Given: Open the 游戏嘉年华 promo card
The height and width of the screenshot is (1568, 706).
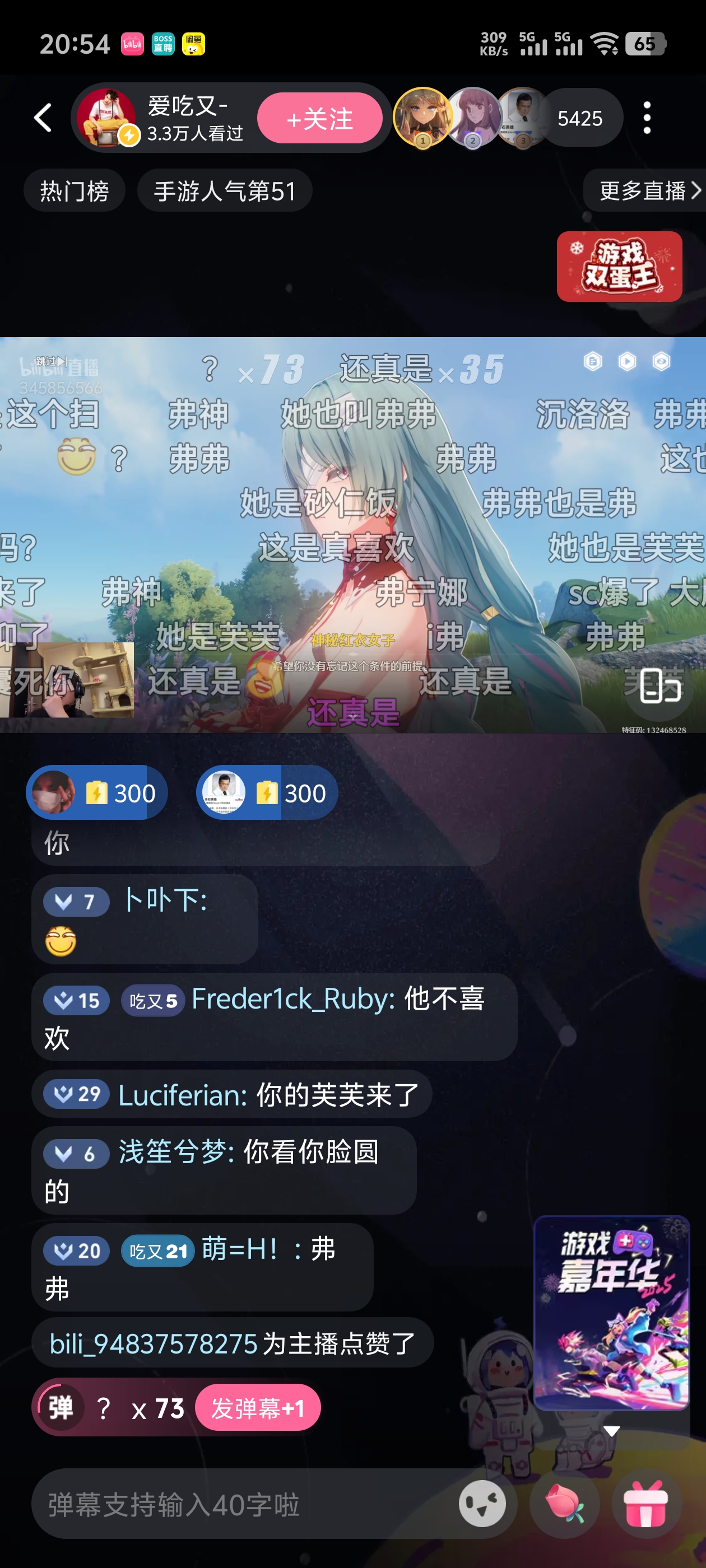Looking at the screenshot, I should (x=611, y=1312).
